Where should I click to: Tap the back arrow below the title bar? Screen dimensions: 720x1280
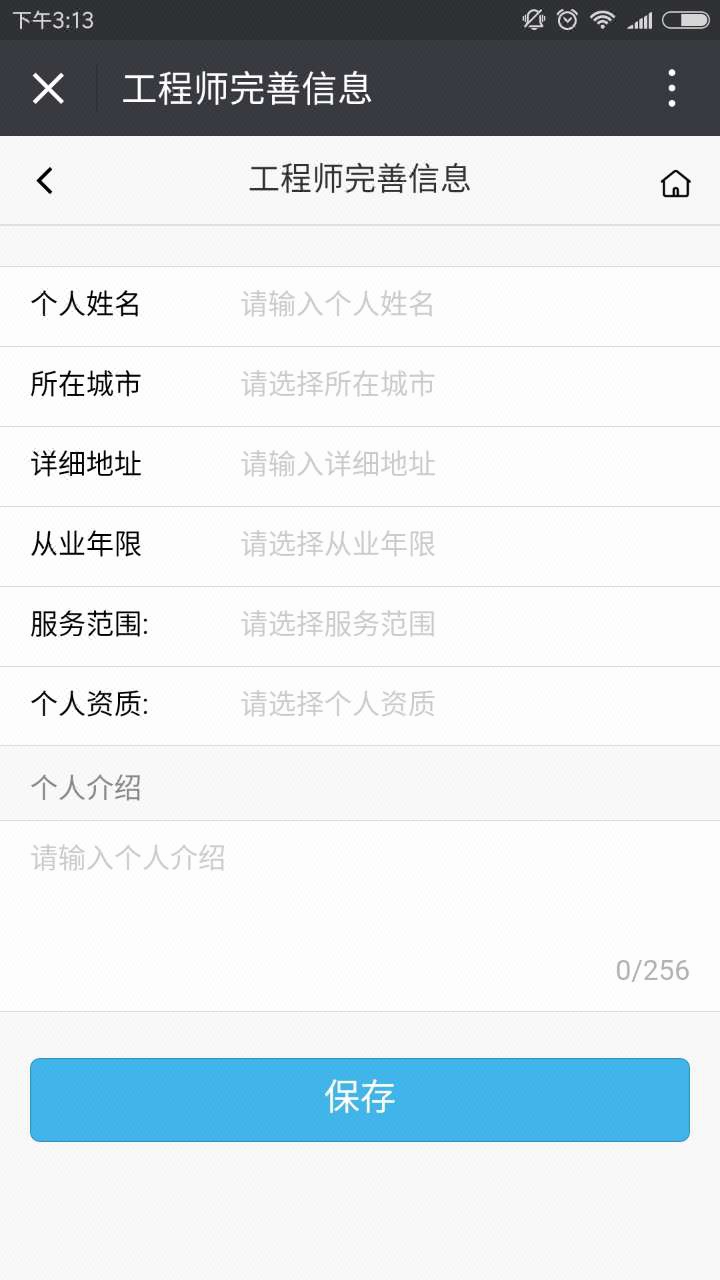[x=42, y=180]
